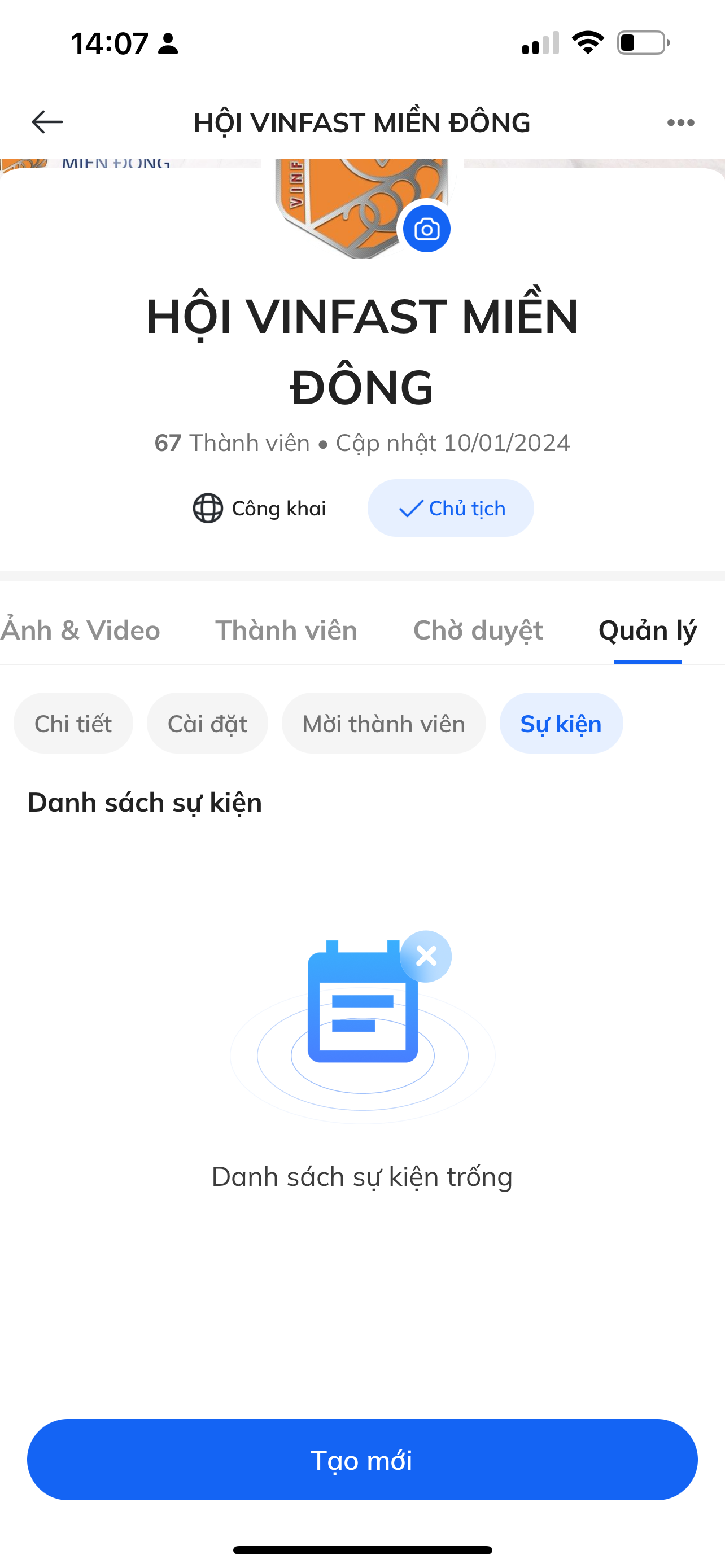This screenshot has width=725, height=1568.
Task: Select the Quản lý tab
Action: (647, 630)
